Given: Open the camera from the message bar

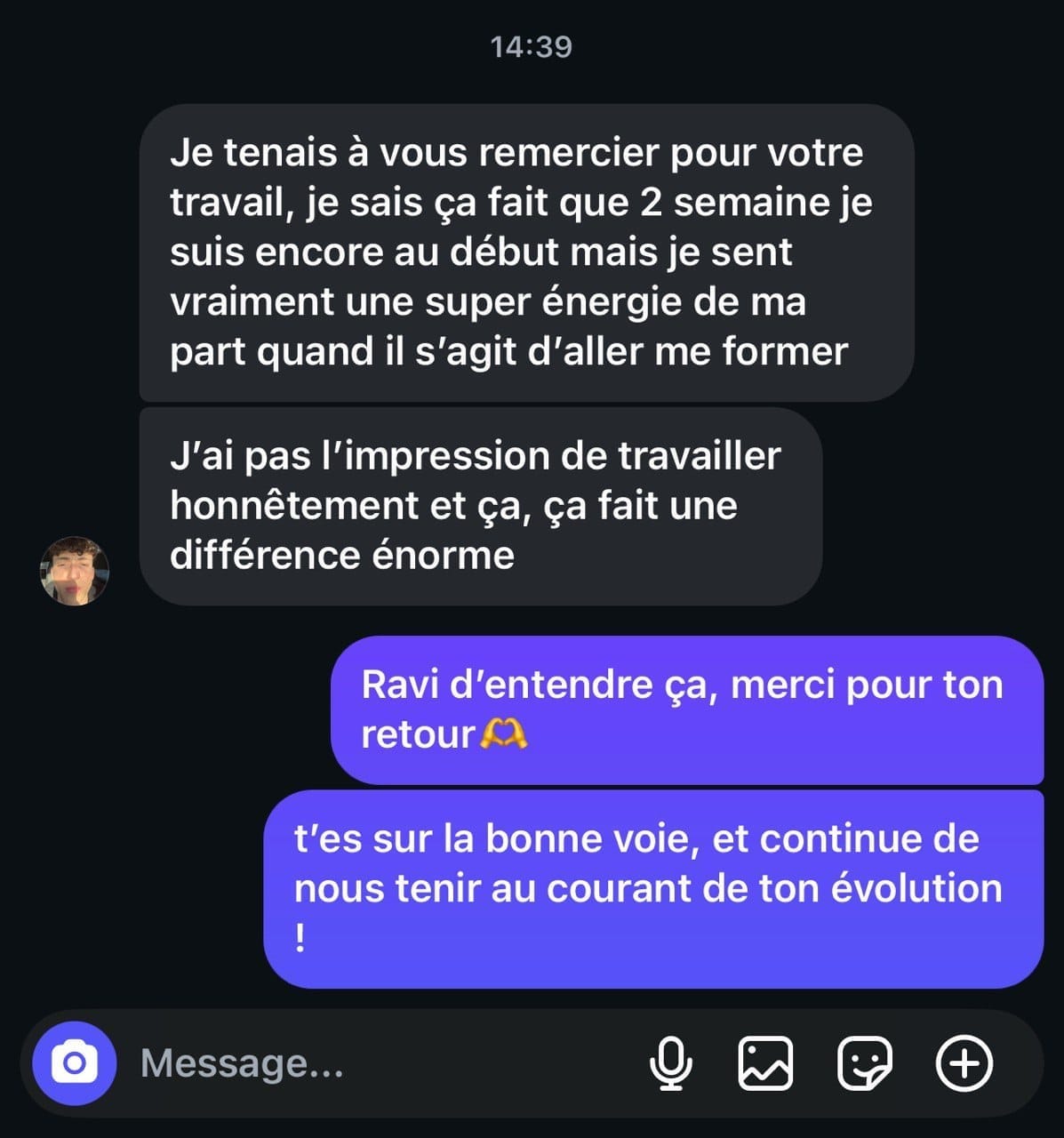Looking at the screenshot, I should click(x=74, y=1063).
